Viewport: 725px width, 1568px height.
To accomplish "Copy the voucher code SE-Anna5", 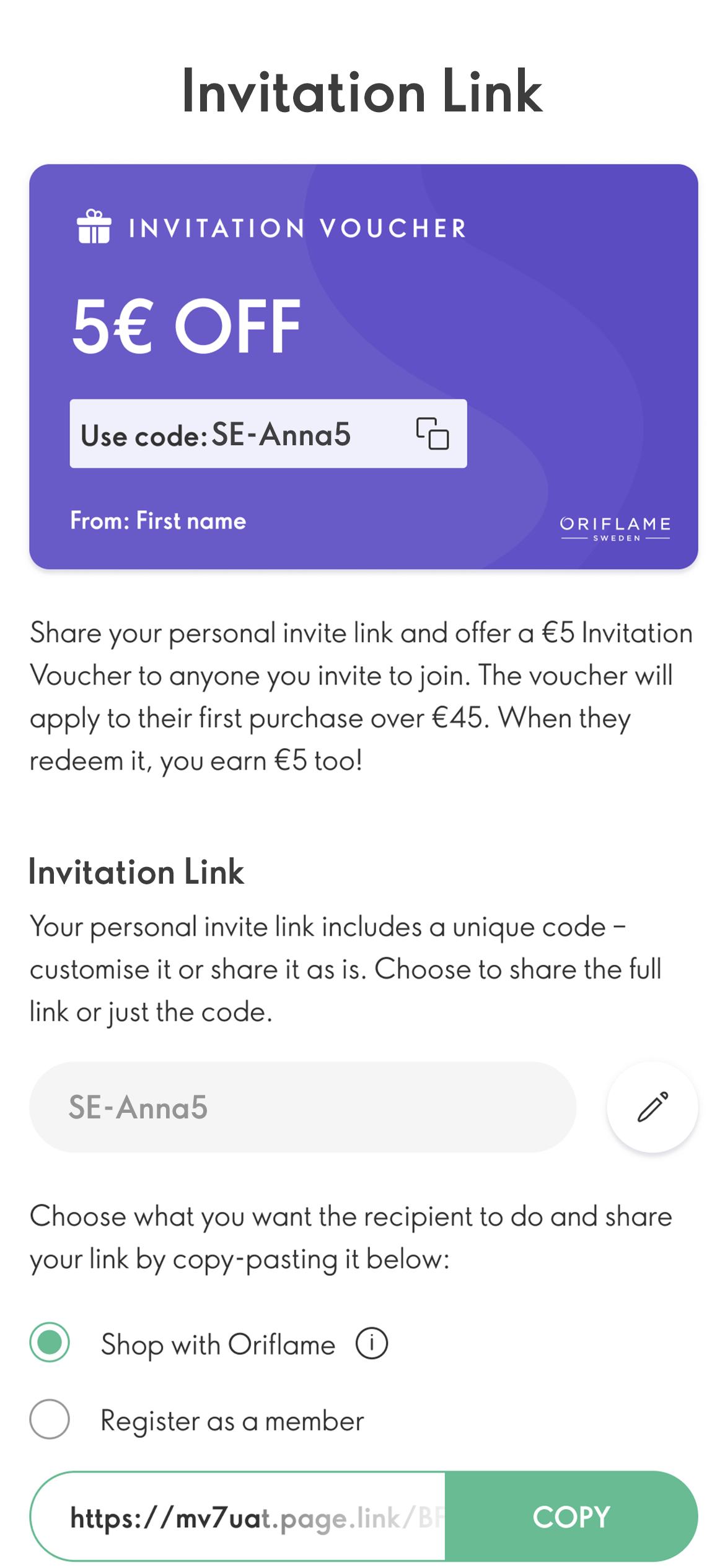I will tap(432, 433).
